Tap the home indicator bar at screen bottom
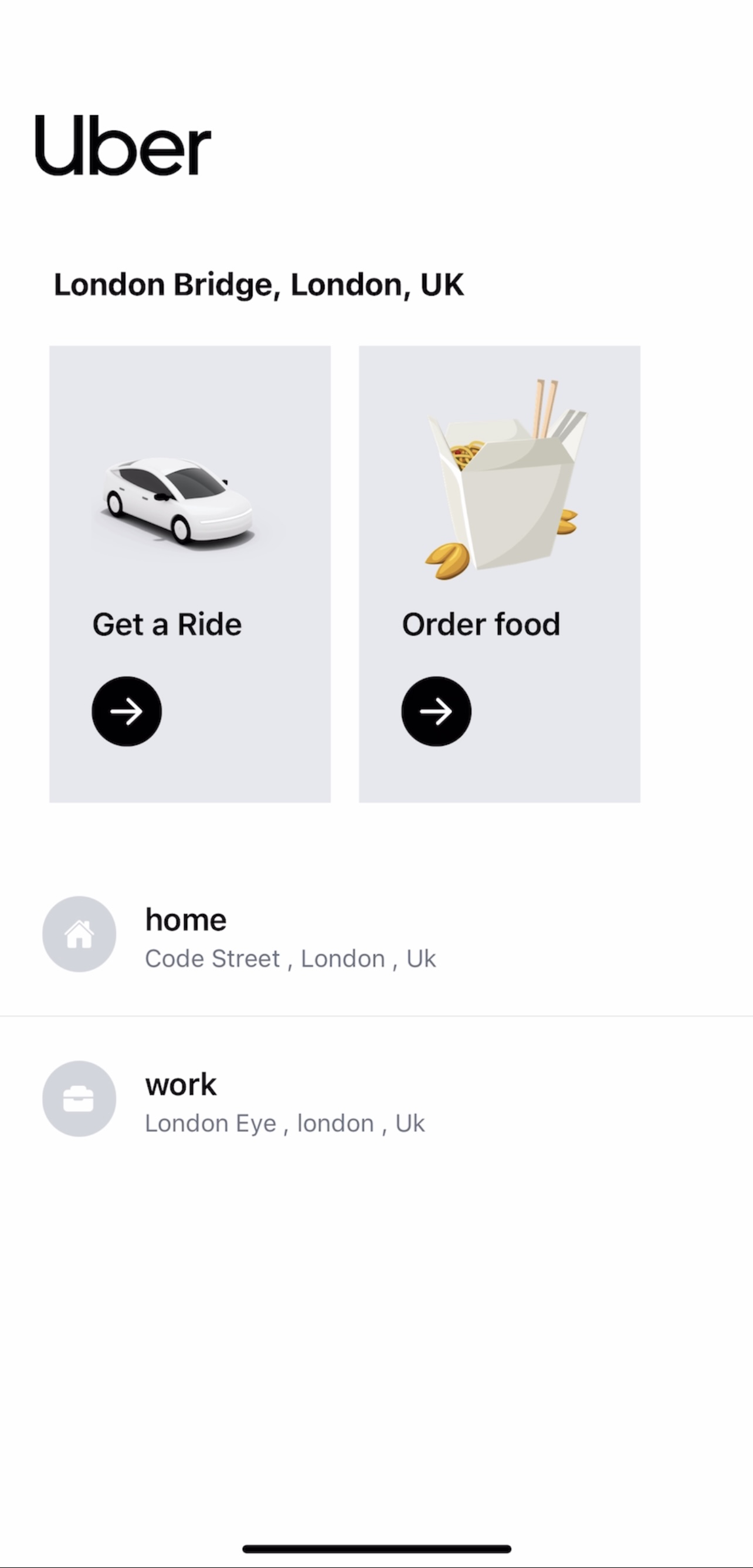This screenshot has height=1568, width=753. pyautogui.click(x=376, y=1547)
